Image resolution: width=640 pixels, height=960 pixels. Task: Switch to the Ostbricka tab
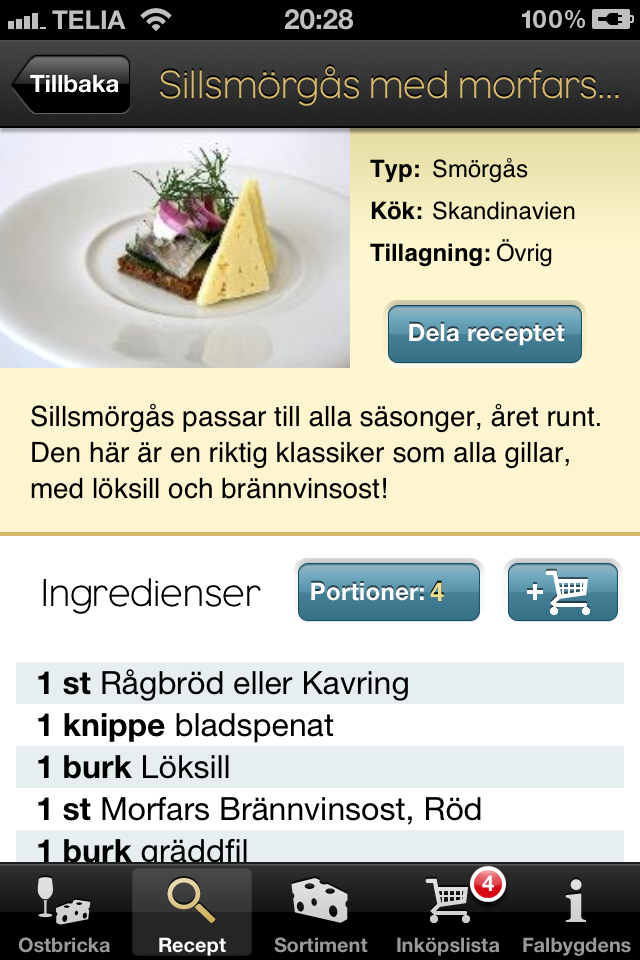coord(64,912)
